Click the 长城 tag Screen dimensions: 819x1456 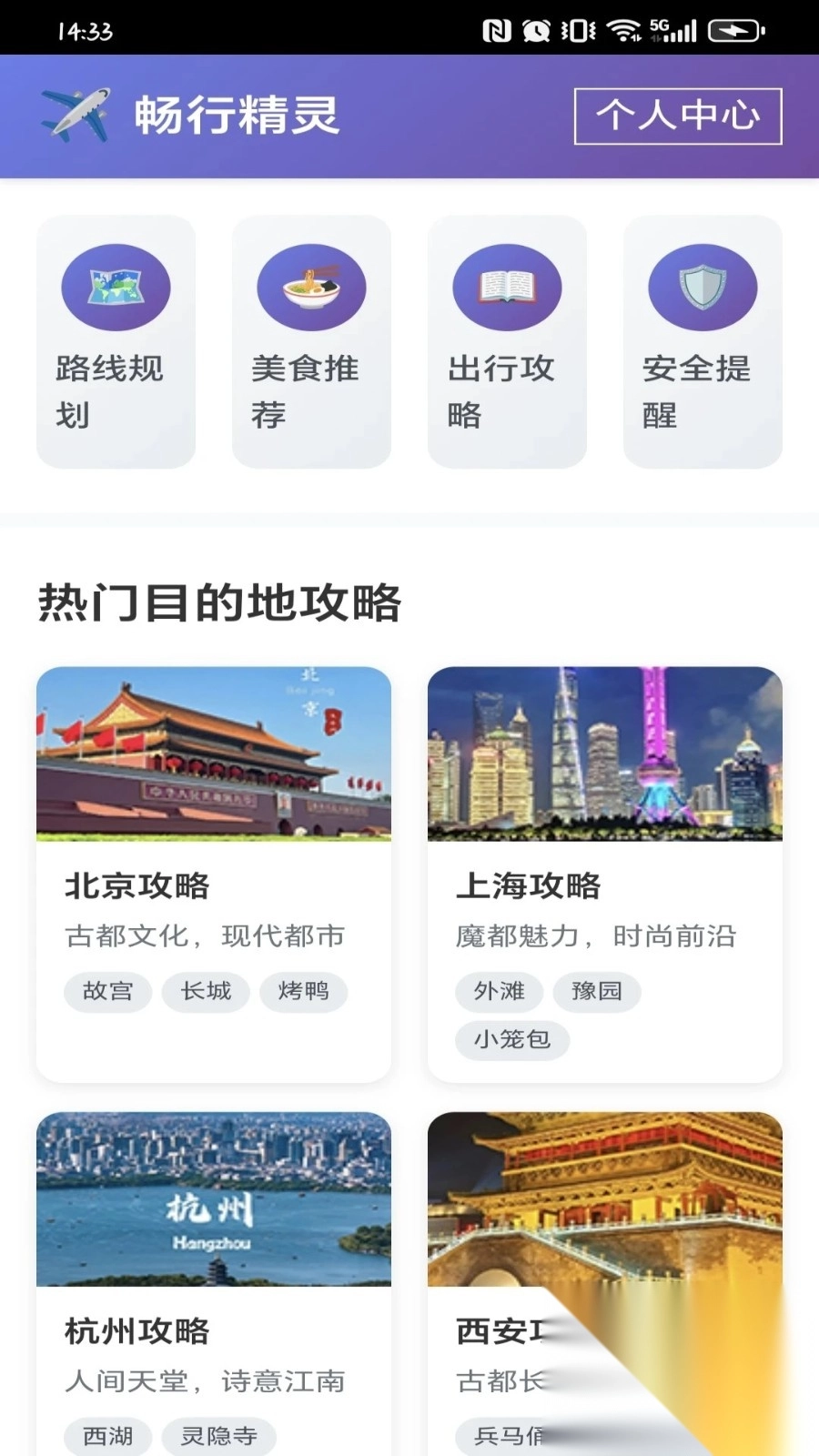(205, 991)
